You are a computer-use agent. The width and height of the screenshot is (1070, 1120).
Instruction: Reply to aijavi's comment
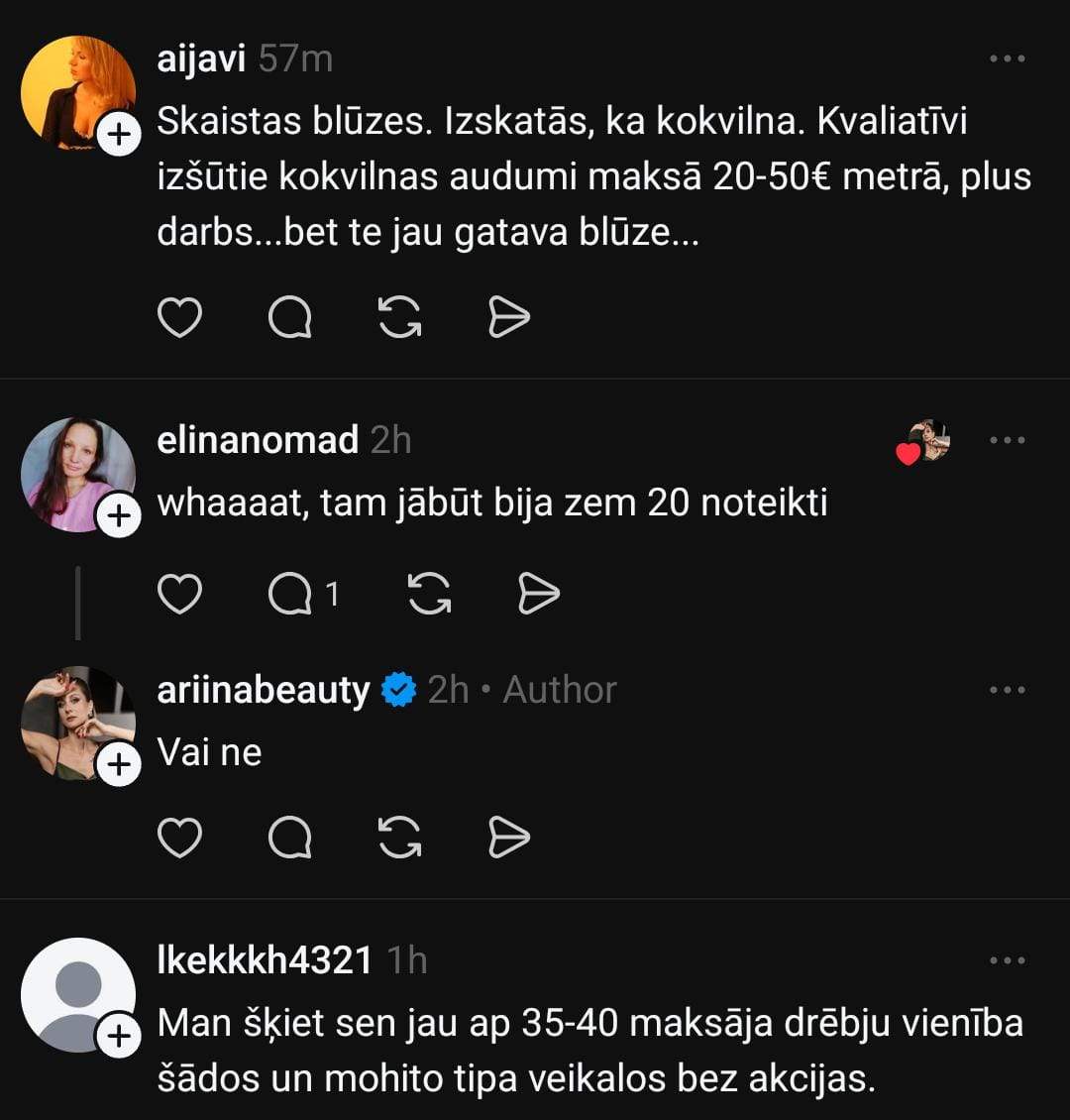point(290,318)
